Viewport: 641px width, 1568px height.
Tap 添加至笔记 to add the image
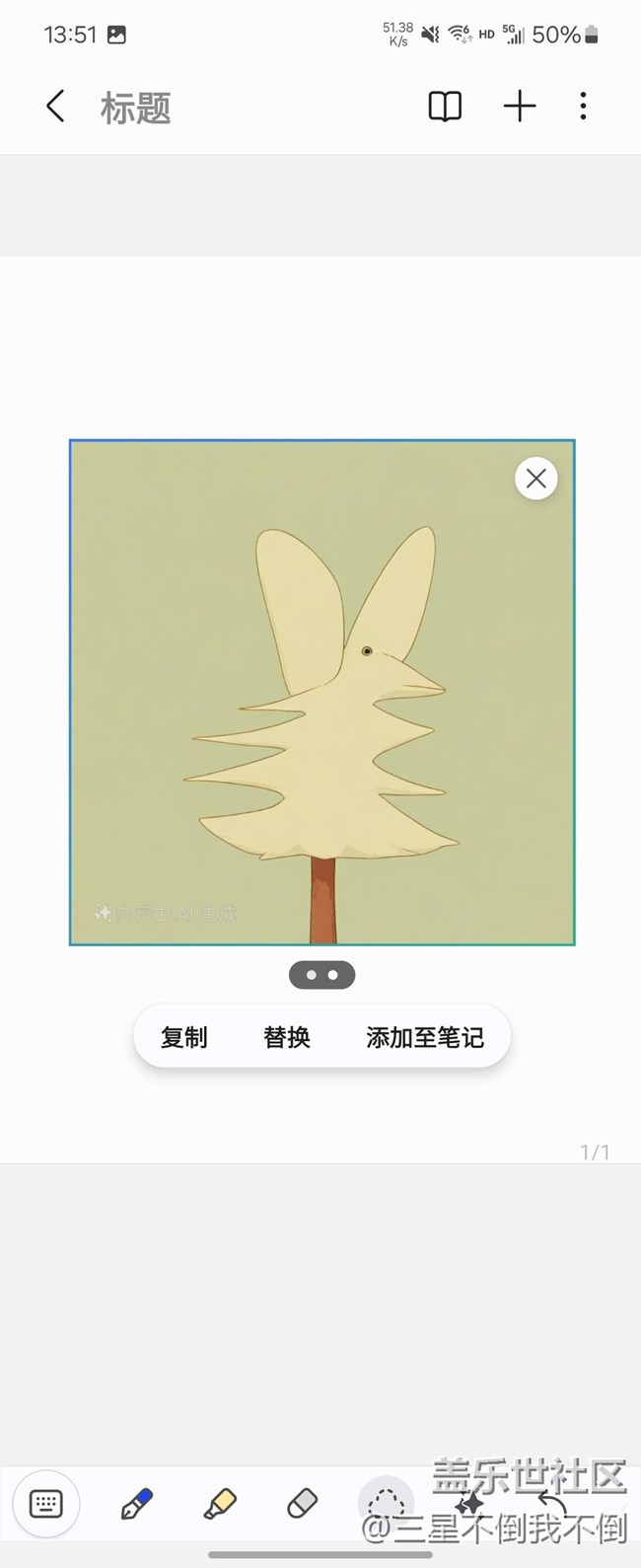coord(425,1037)
